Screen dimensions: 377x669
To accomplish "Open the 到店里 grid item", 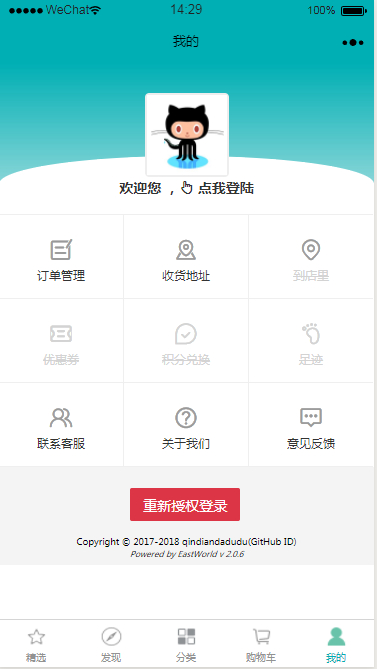I will click(x=311, y=257).
